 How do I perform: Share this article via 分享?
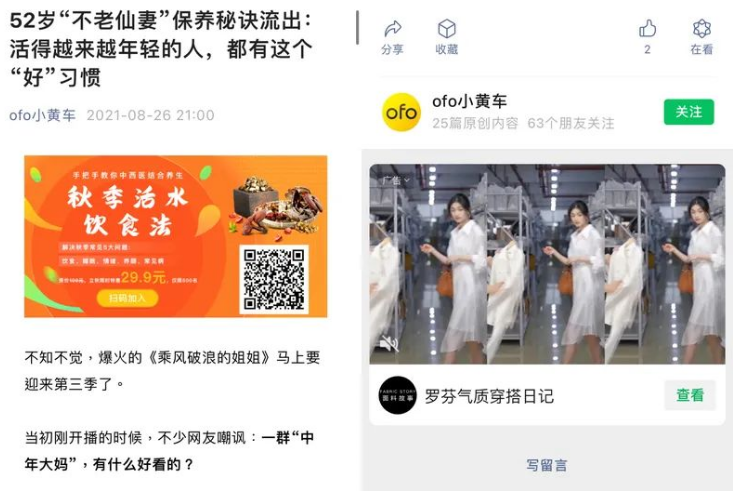click(x=393, y=36)
